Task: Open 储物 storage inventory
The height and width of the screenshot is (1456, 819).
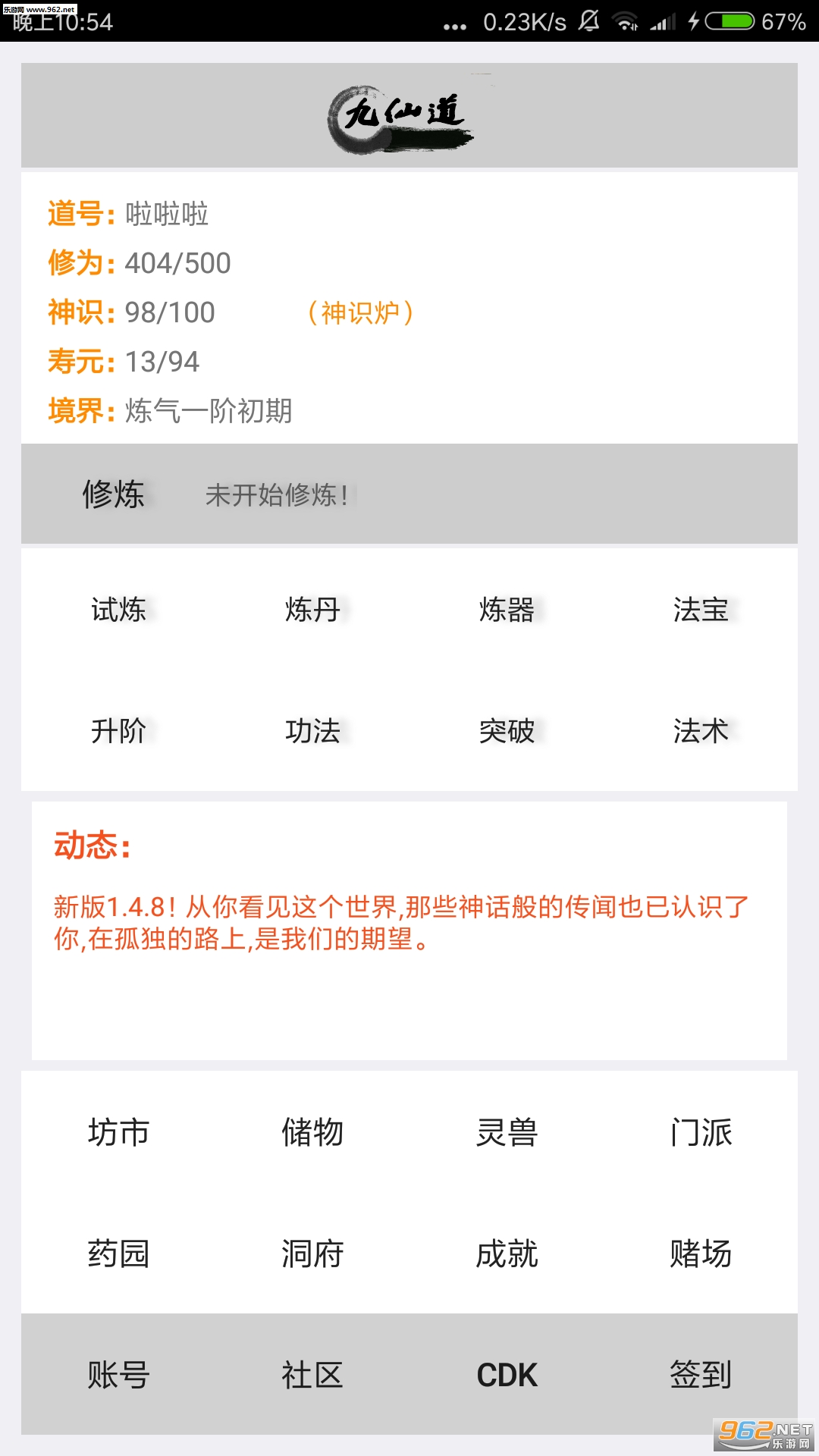Action: click(x=312, y=1132)
